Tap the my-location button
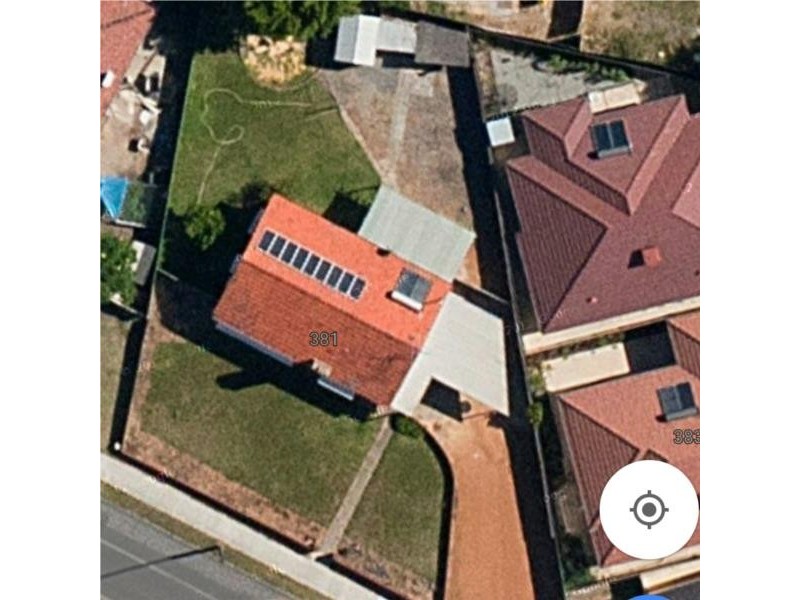 [649, 509]
